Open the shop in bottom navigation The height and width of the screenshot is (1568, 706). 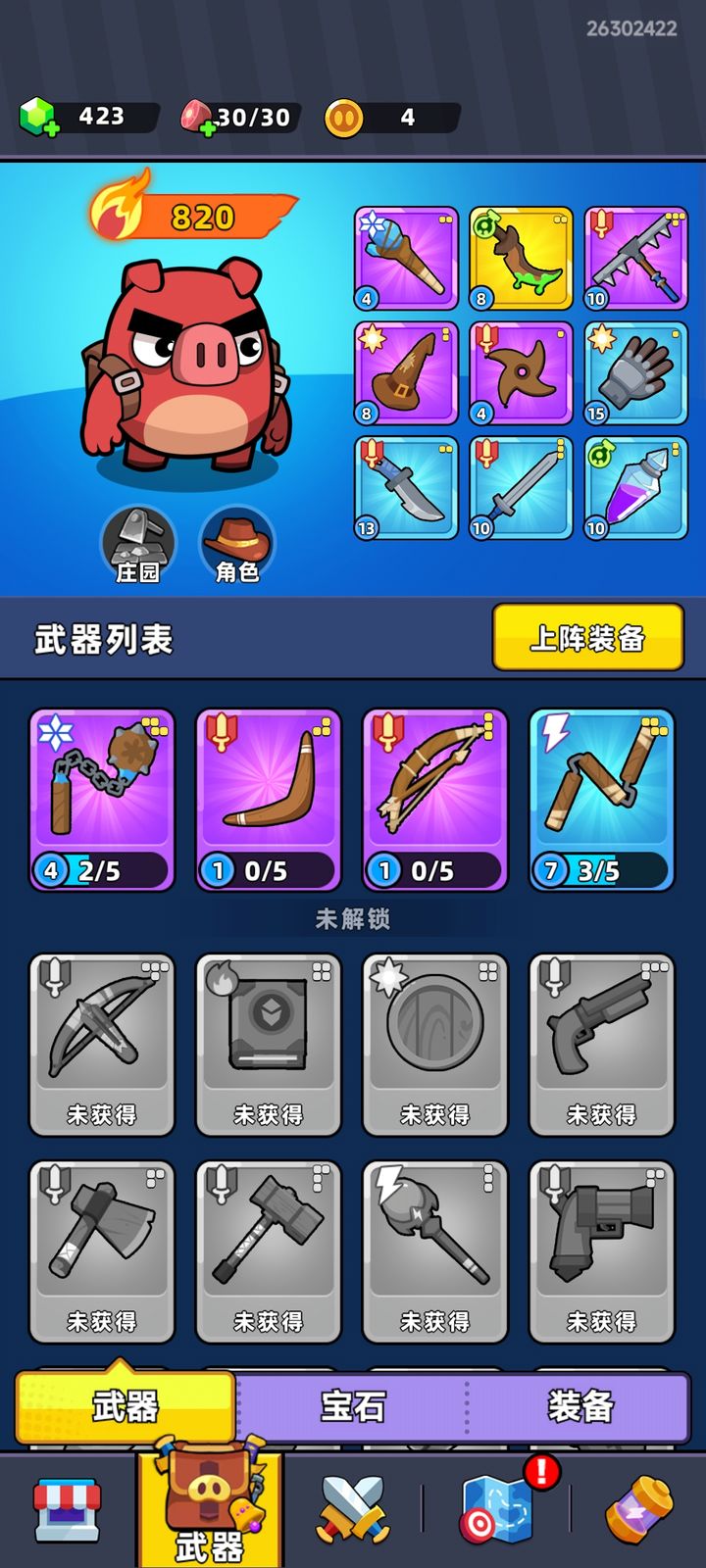pos(67,1509)
